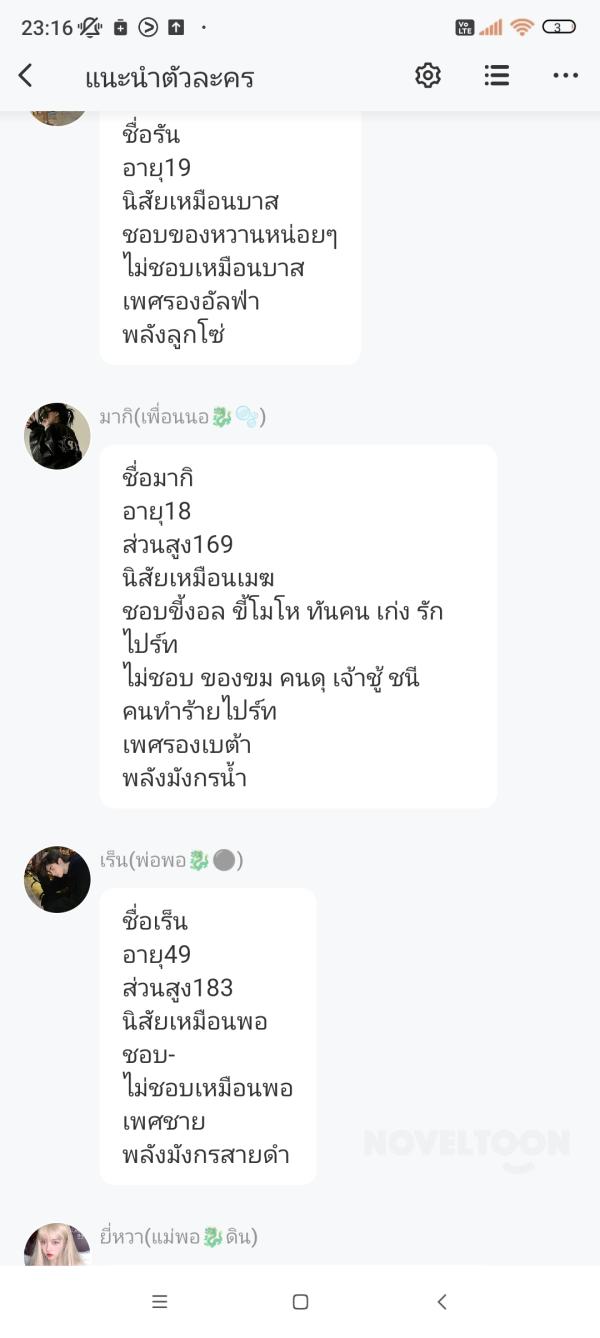Tap มากิ's profile avatar
Image resolution: width=600 pixels, height=1338 pixels.
coord(57,436)
